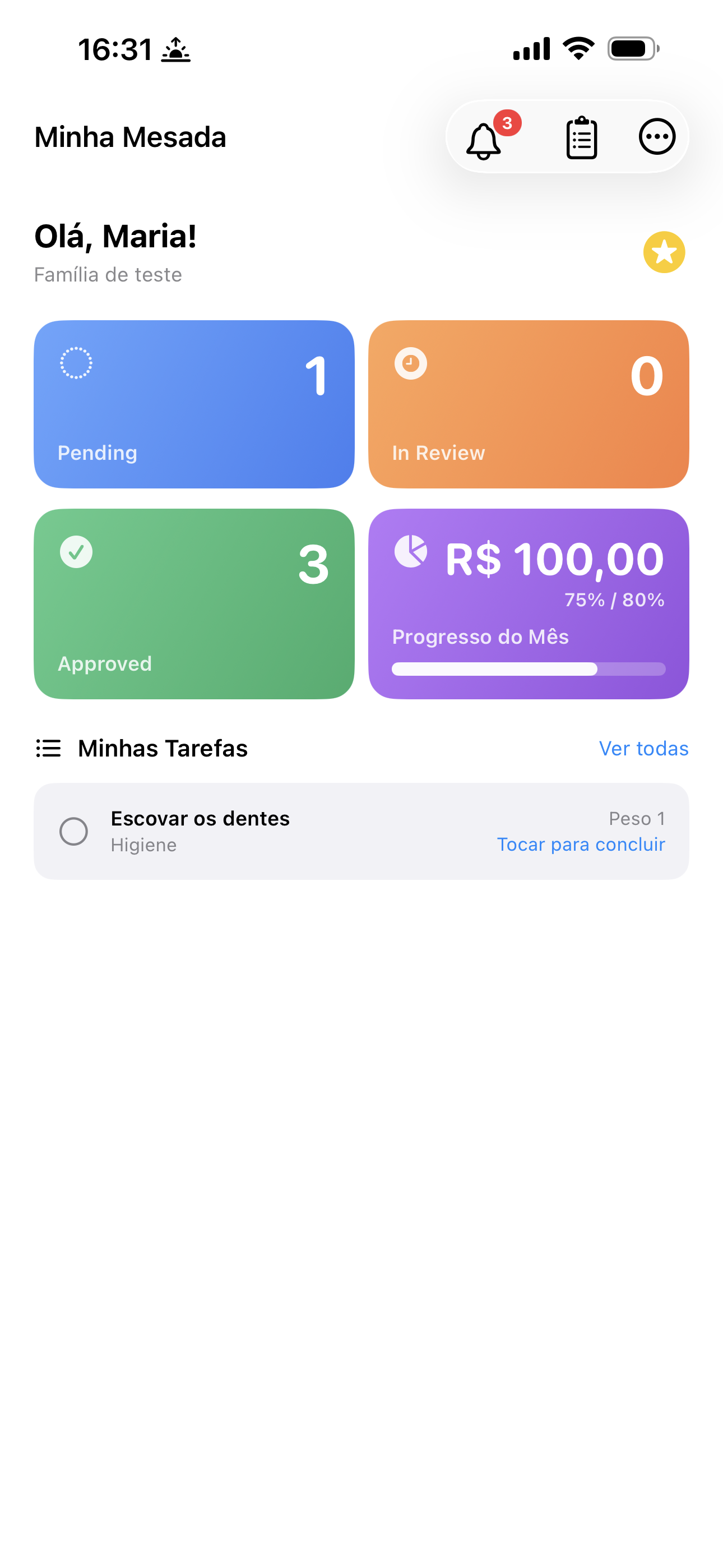Open the ellipsis more options menu

coord(657,137)
